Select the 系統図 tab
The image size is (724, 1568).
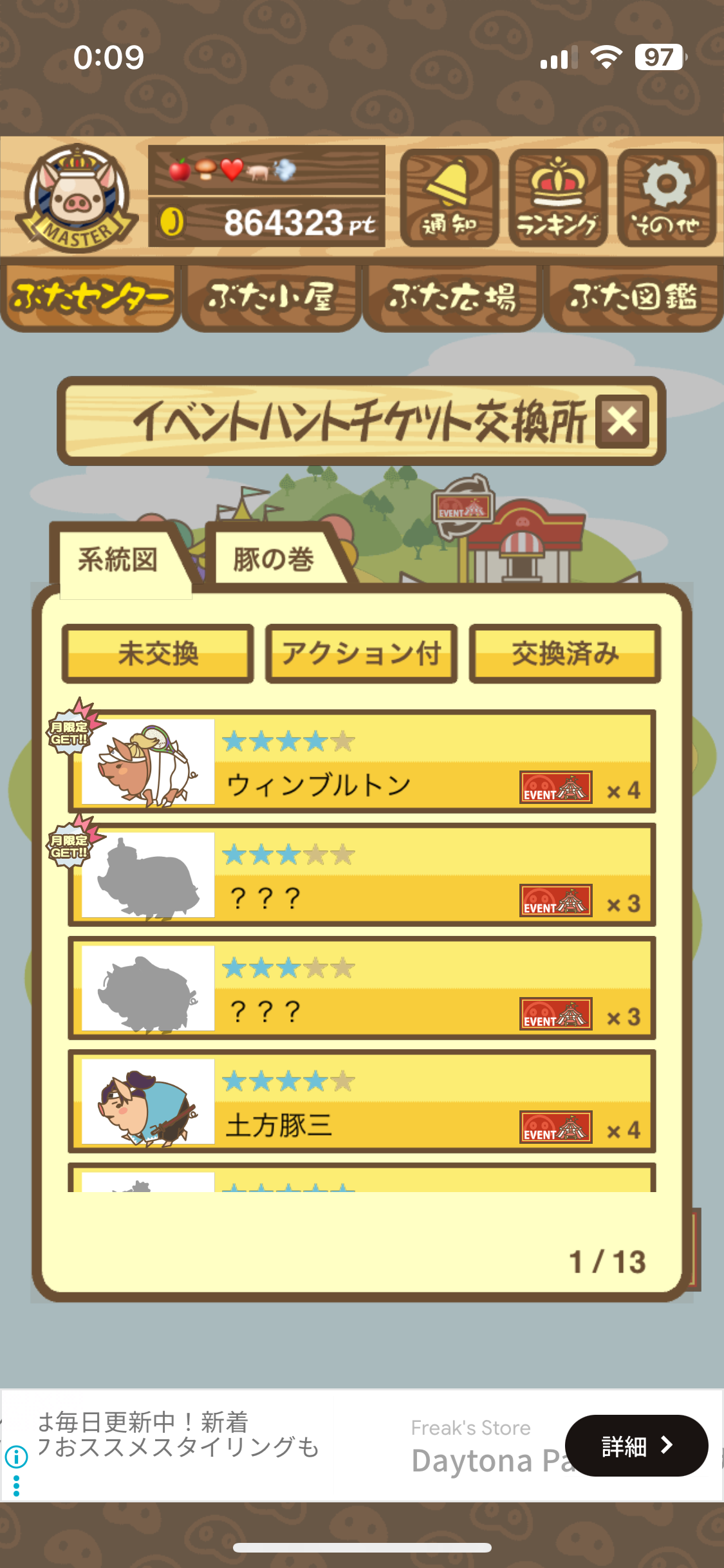point(118,559)
